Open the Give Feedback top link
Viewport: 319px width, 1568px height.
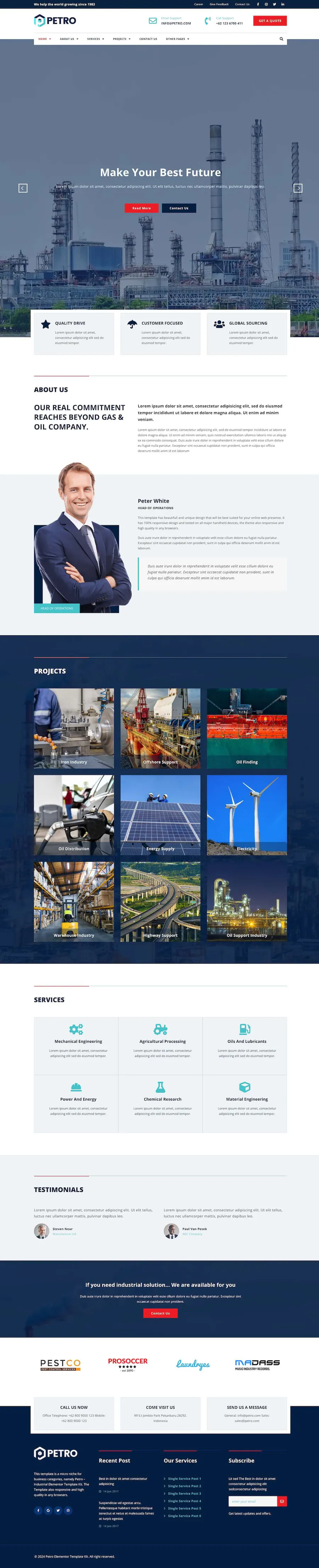point(219,4)
